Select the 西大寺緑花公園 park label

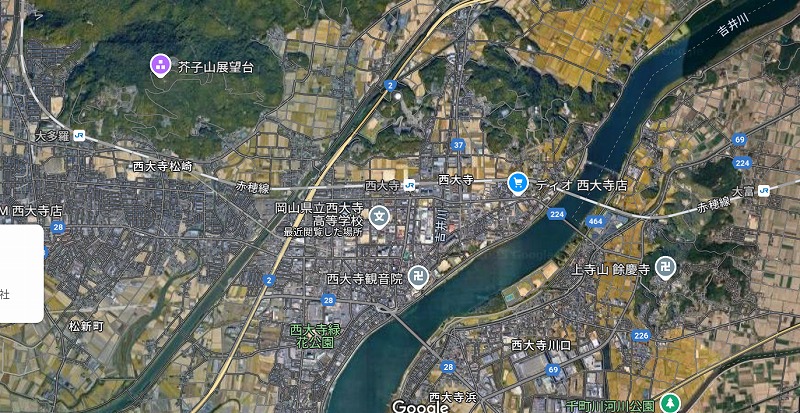click(313, 335)
